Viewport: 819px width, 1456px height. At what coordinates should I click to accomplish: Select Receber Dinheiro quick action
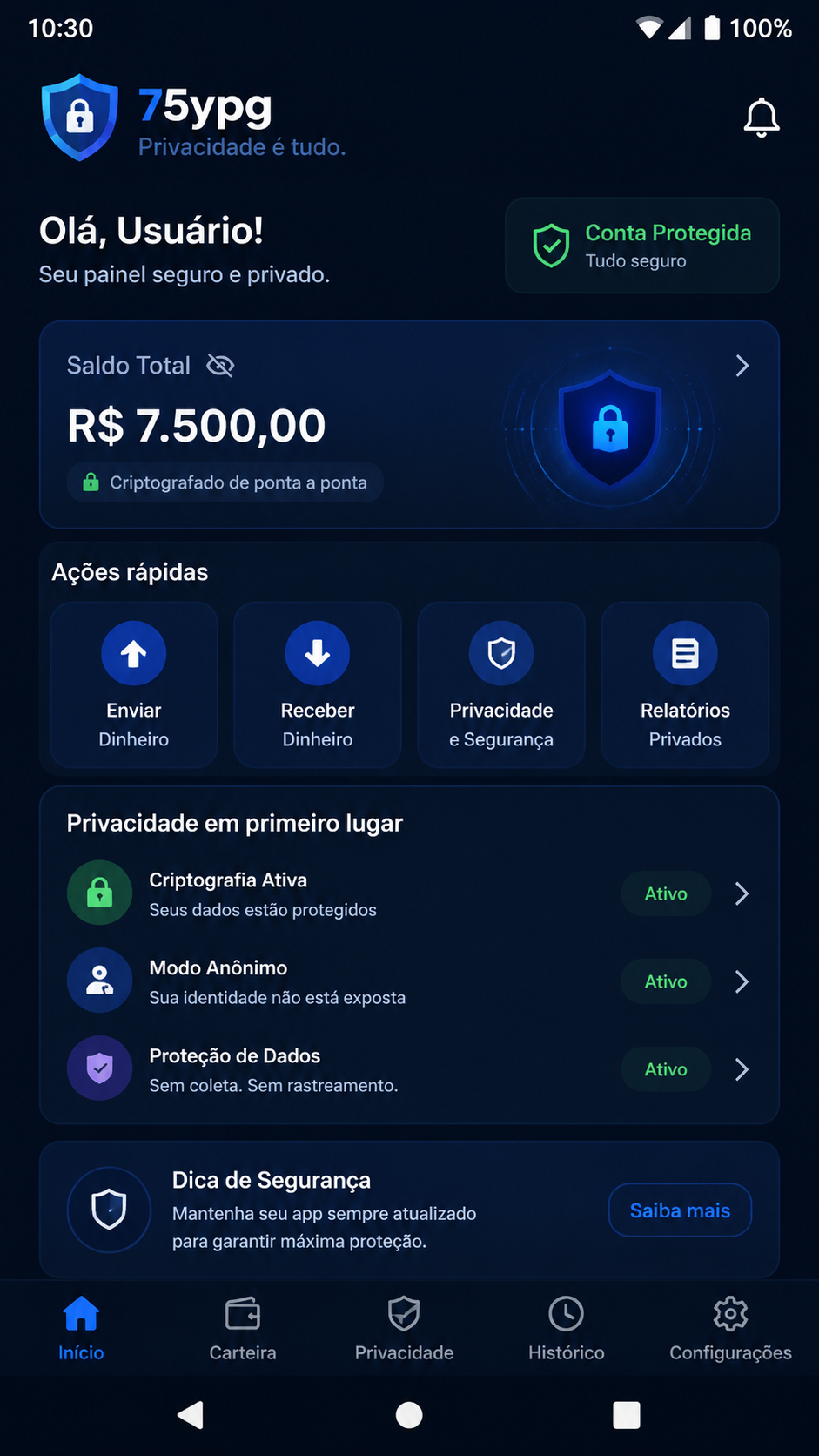coord(318,684)
